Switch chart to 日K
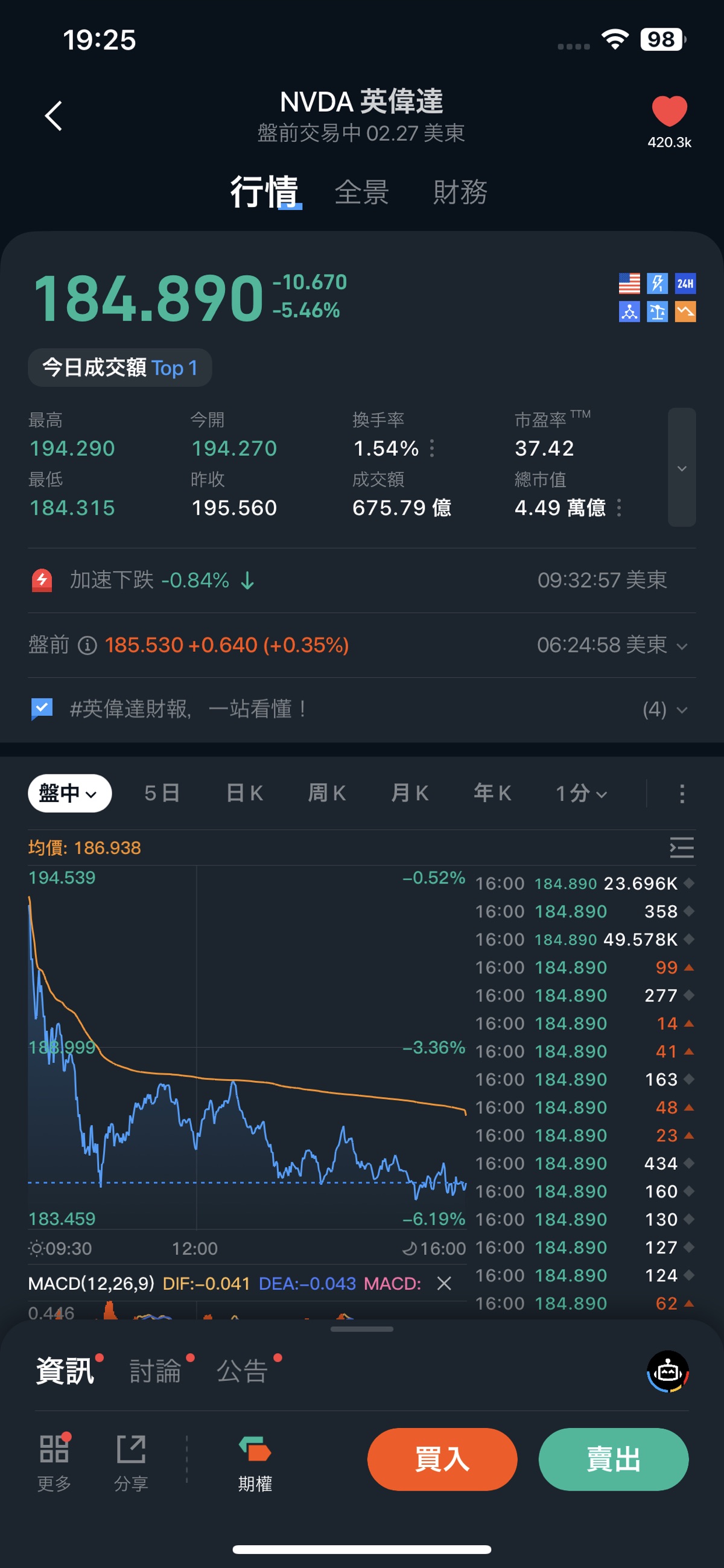 [244, 793]
